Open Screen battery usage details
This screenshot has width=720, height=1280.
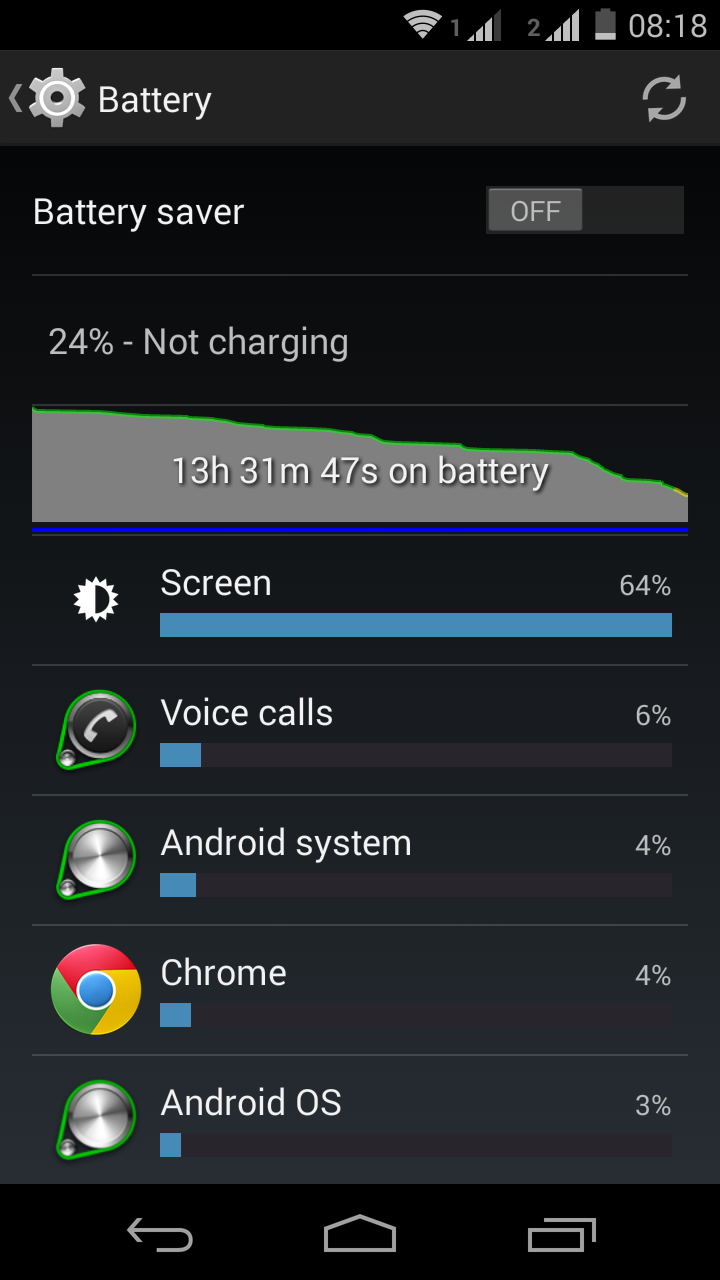pos(360,600)
